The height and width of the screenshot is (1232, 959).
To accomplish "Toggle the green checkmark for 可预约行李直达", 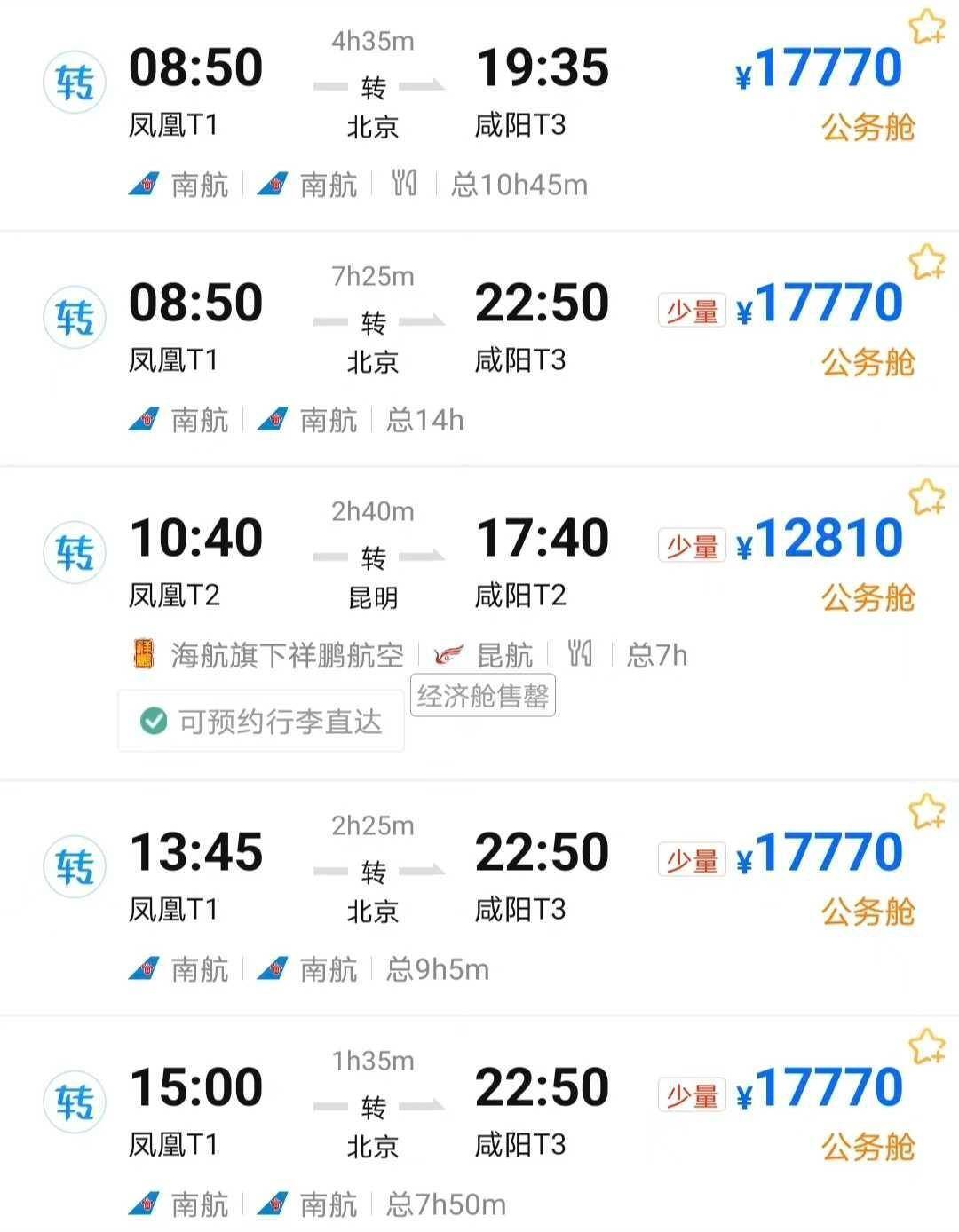I will pyautogui.click(x=153, y=722).
